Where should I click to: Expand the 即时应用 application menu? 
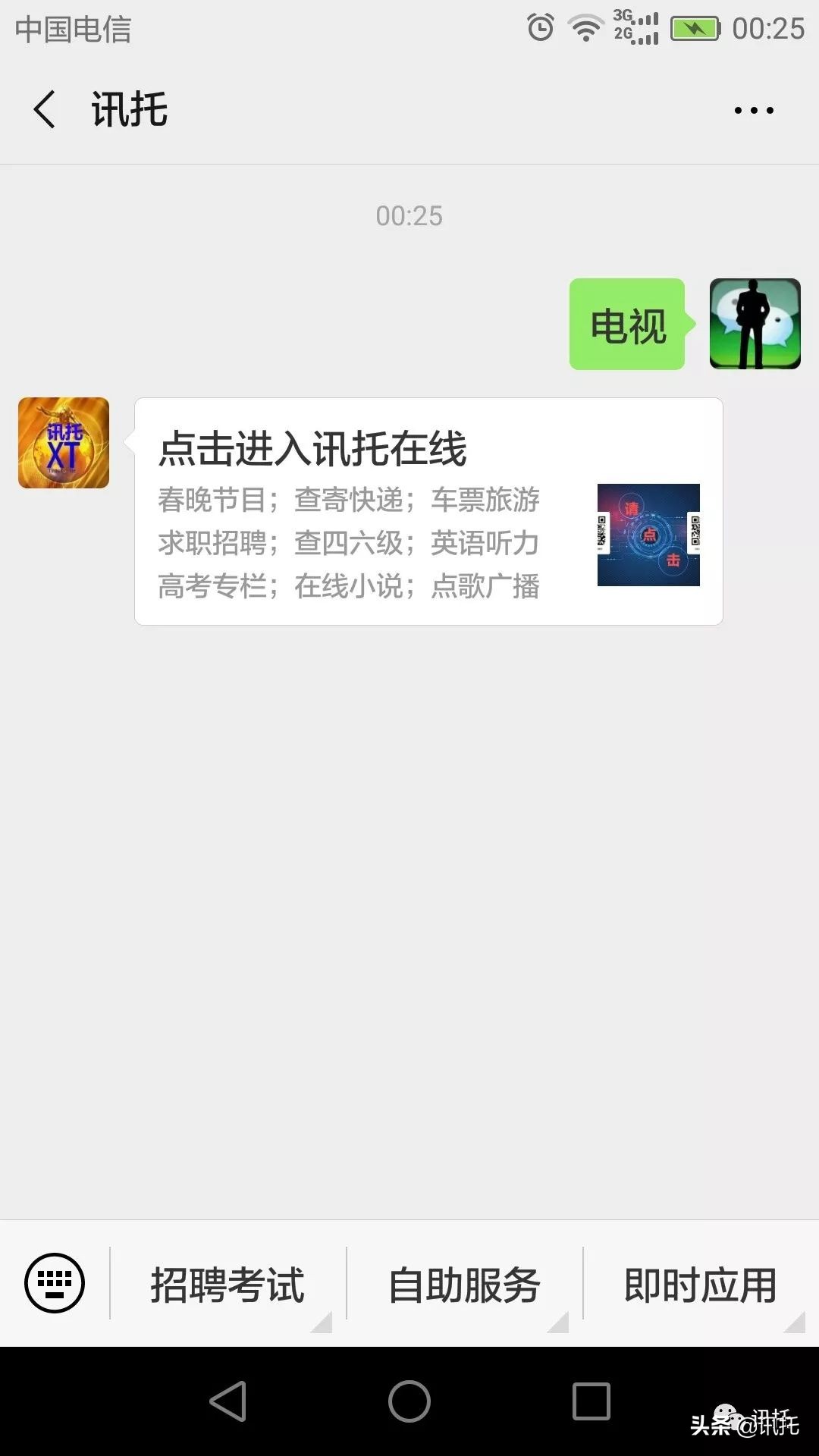coord(701,1282)
